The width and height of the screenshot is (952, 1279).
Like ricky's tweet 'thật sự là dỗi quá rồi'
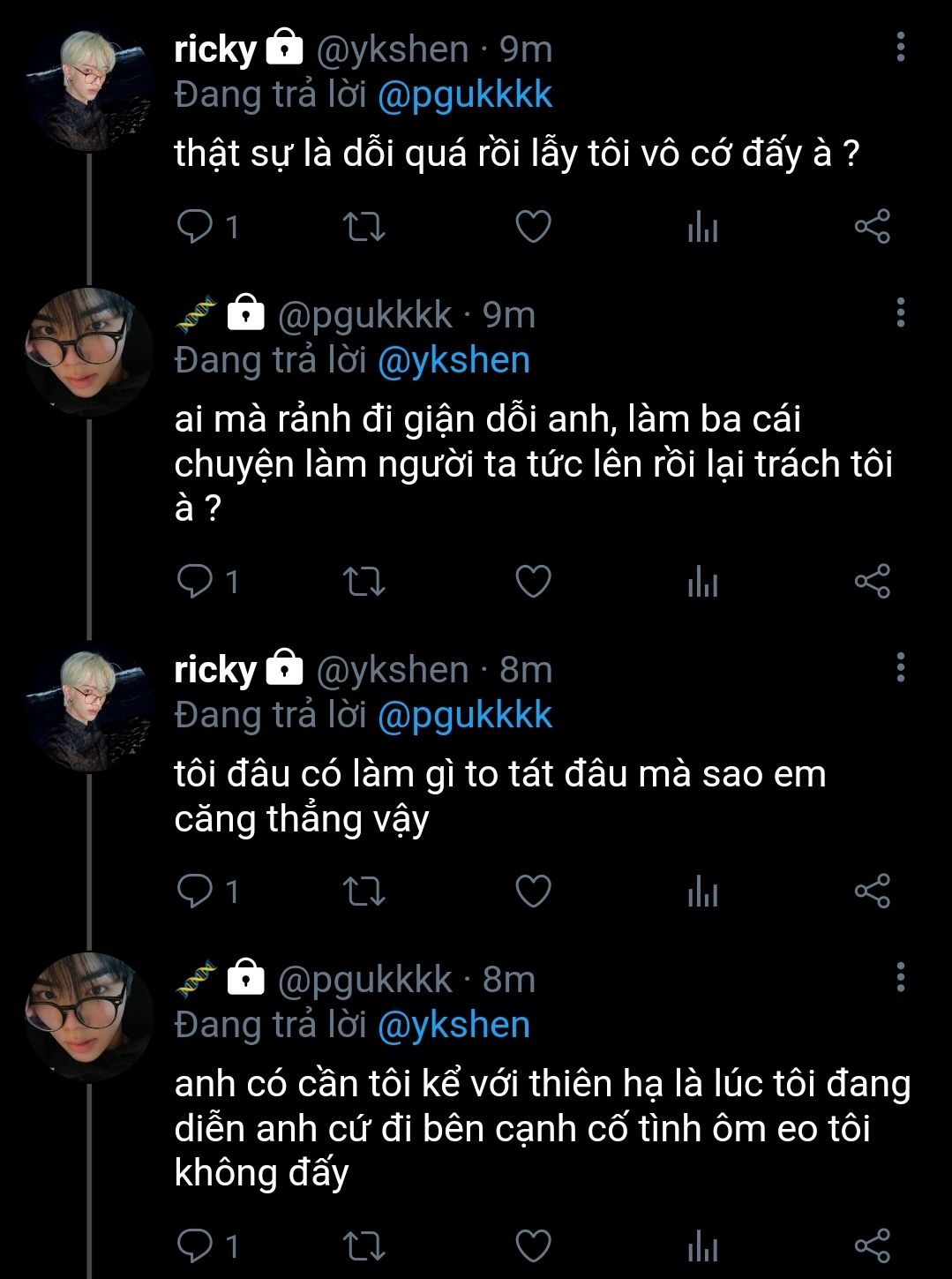pyautogui.click(x=533, y=228)
